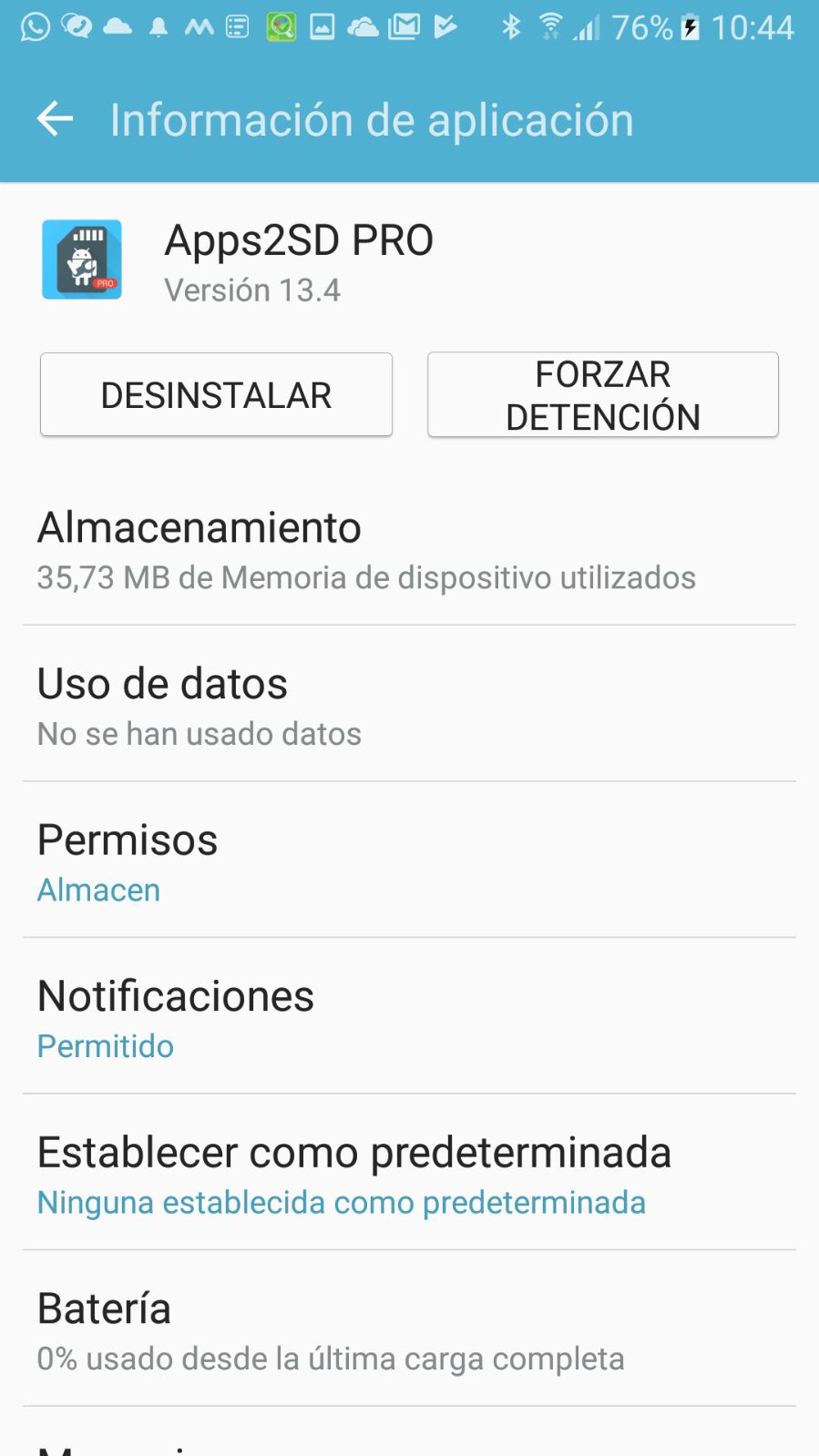Check Batería usage details
The width and height of the screenshot is (819, 1456).
click(409, 1330)
